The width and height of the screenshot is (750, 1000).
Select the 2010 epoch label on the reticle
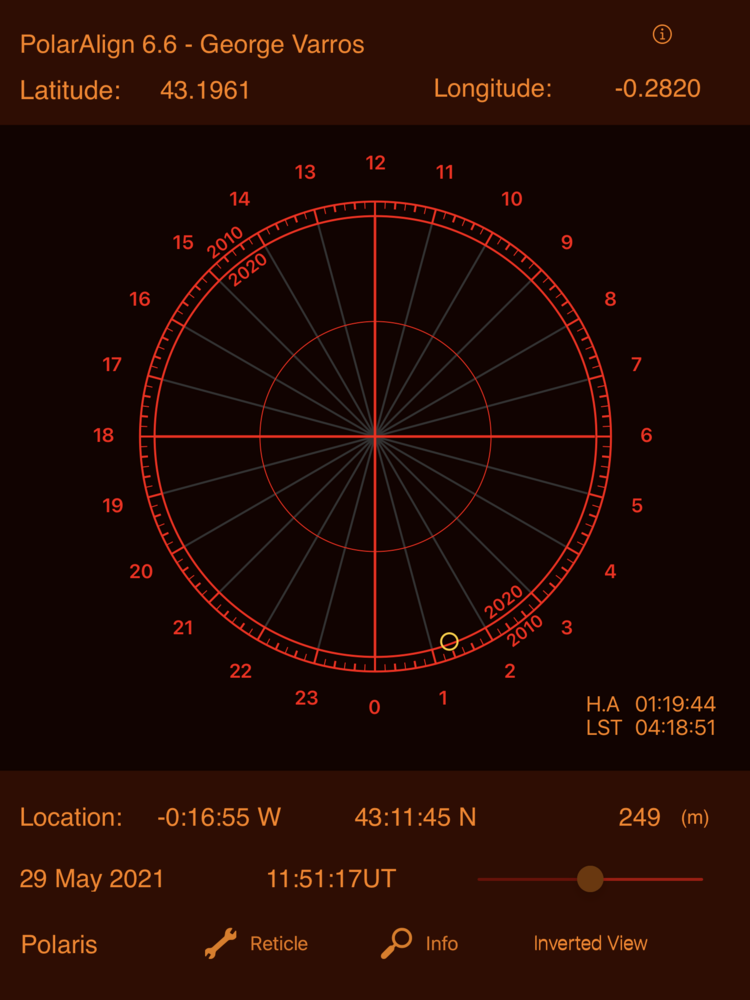[x=524, y=626]
